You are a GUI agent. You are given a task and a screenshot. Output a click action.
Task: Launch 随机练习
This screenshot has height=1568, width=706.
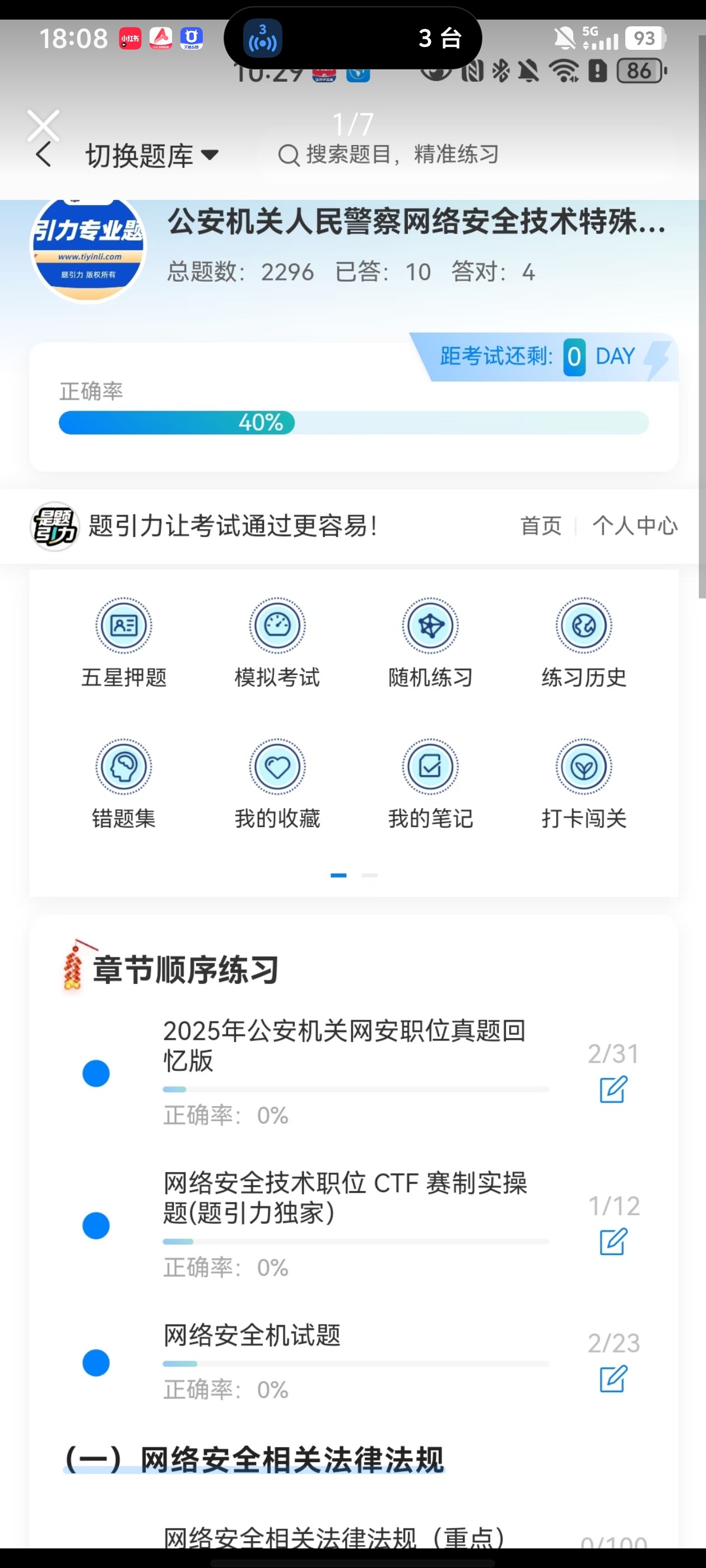(x=430, y=643)
